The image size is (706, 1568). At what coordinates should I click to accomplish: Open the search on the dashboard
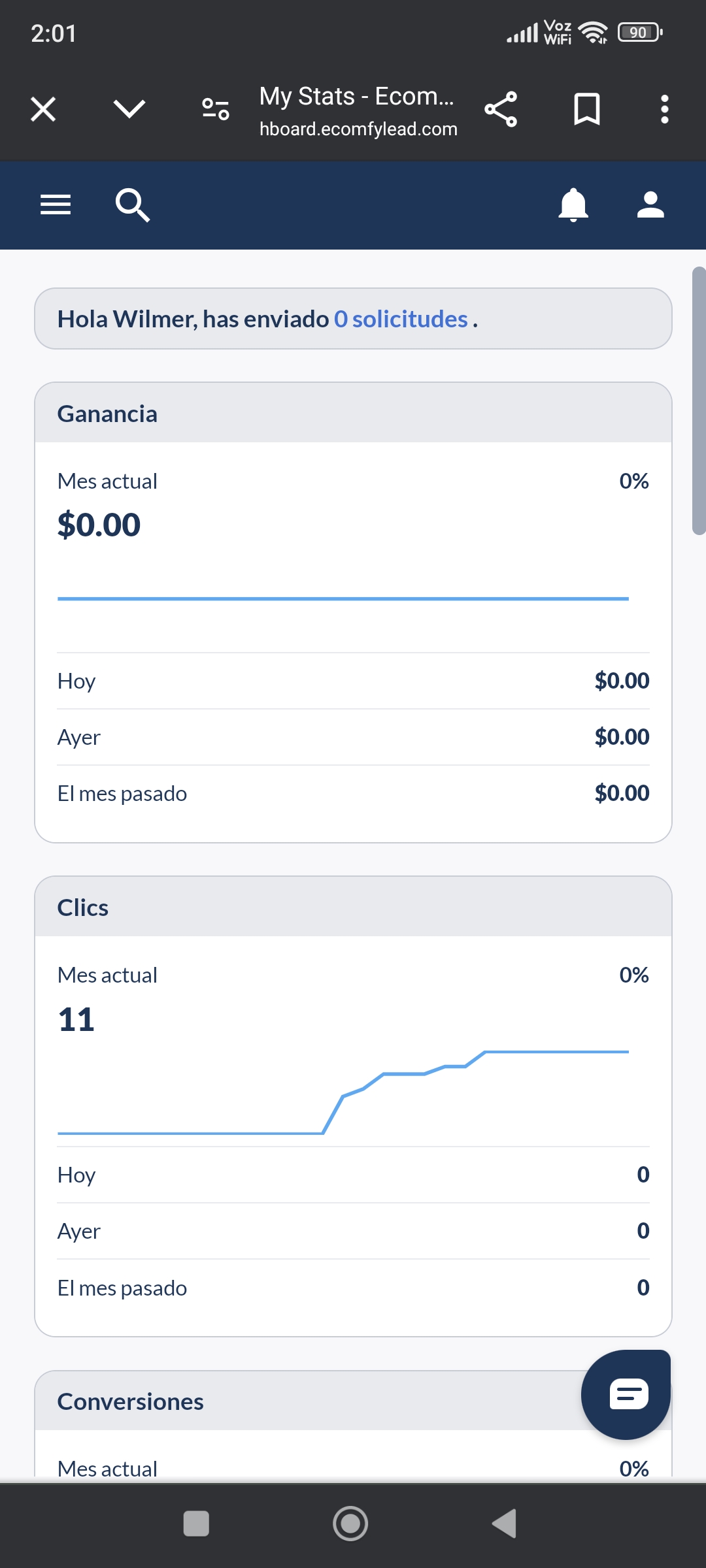(x=133, y=204)
